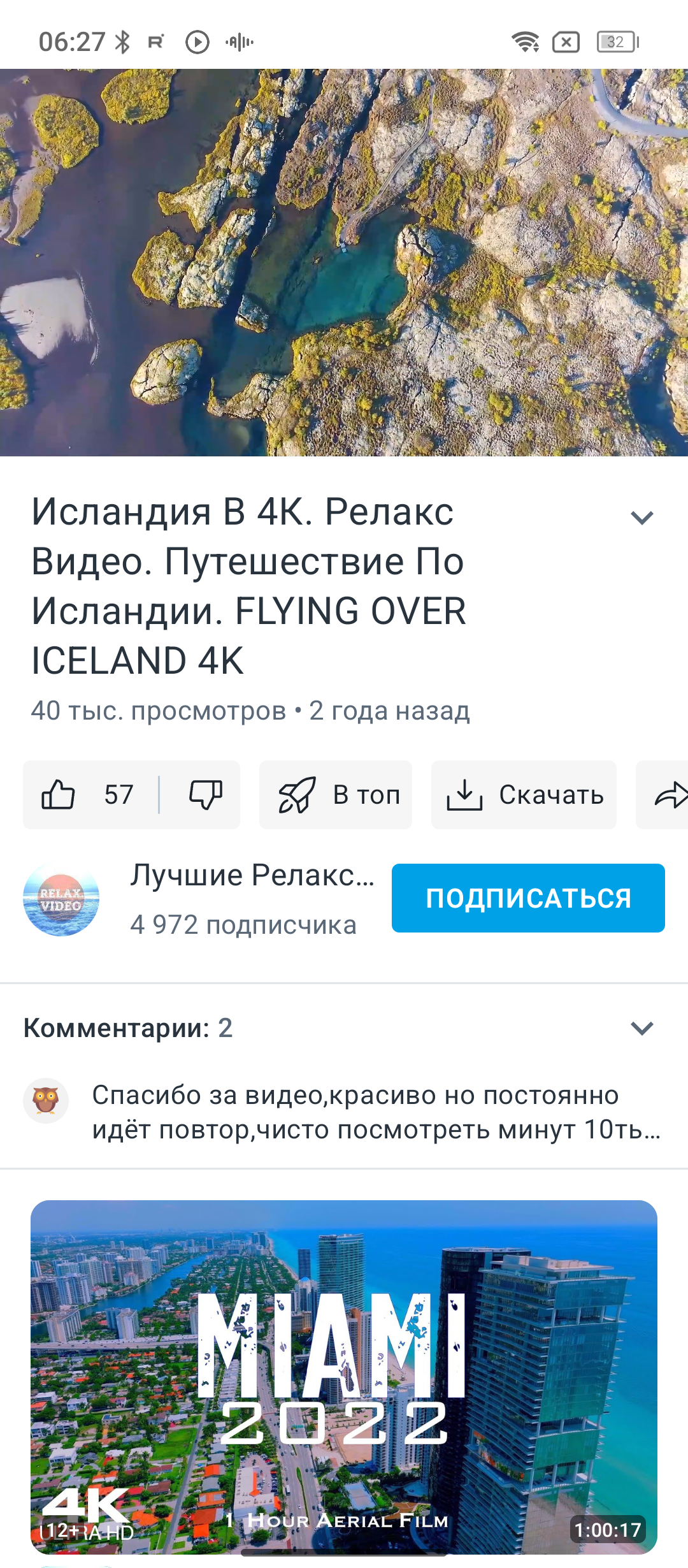Expand the comments section chevron
688x1568 pixels.
(641, 1028)
